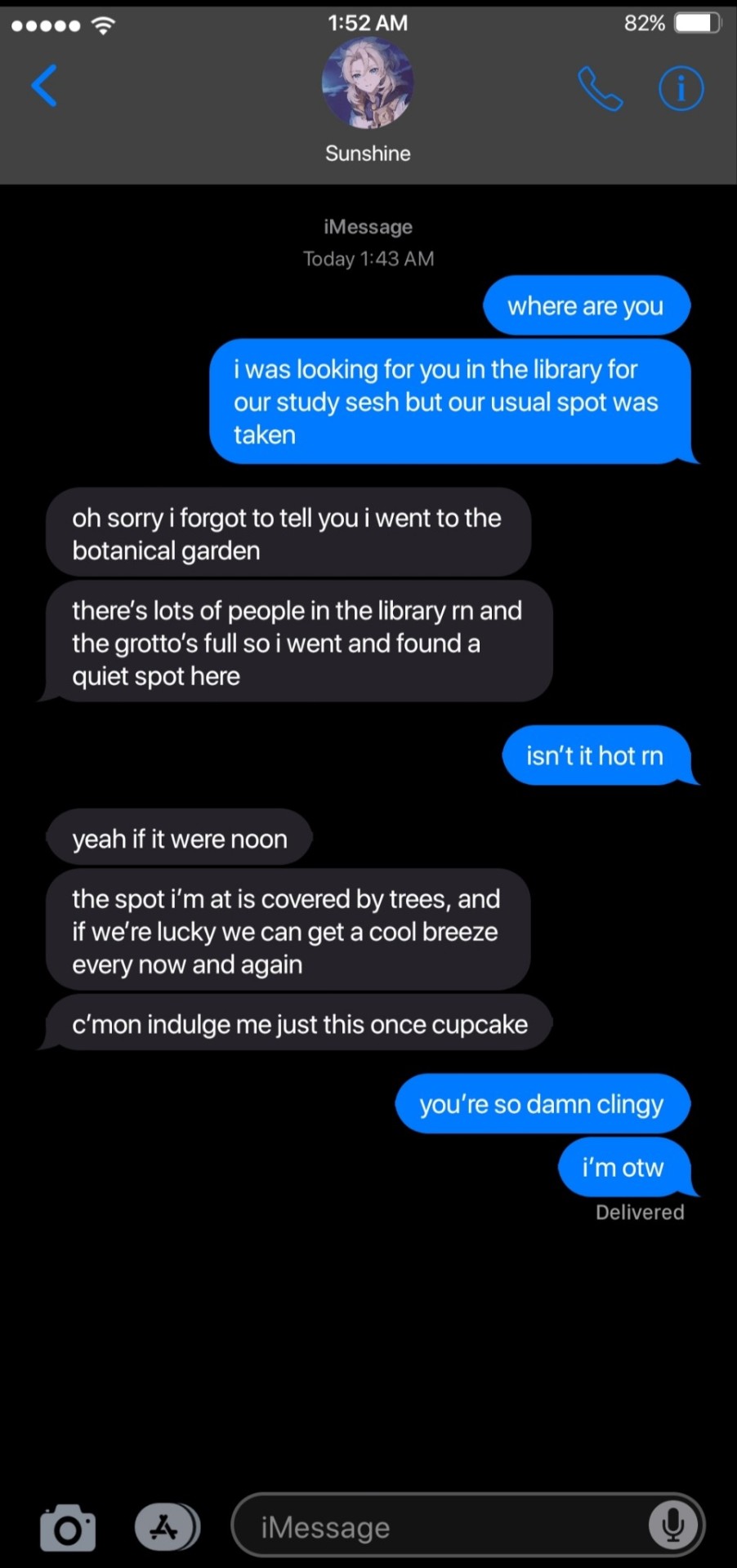
Task: Open the camera to attach a photo
Action: coord(68,1526)
